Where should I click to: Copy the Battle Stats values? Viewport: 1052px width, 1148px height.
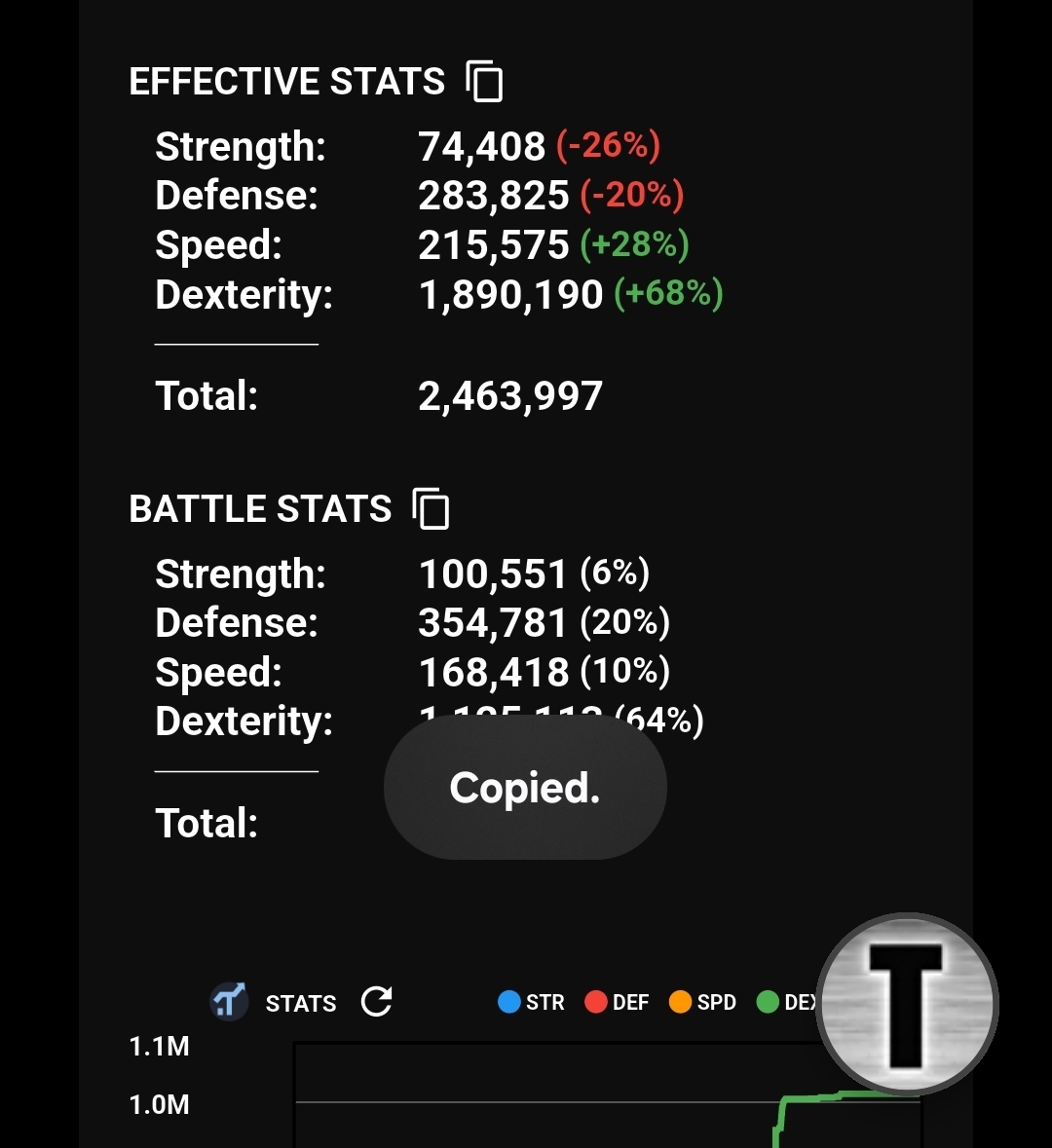(x=431, y=508)
